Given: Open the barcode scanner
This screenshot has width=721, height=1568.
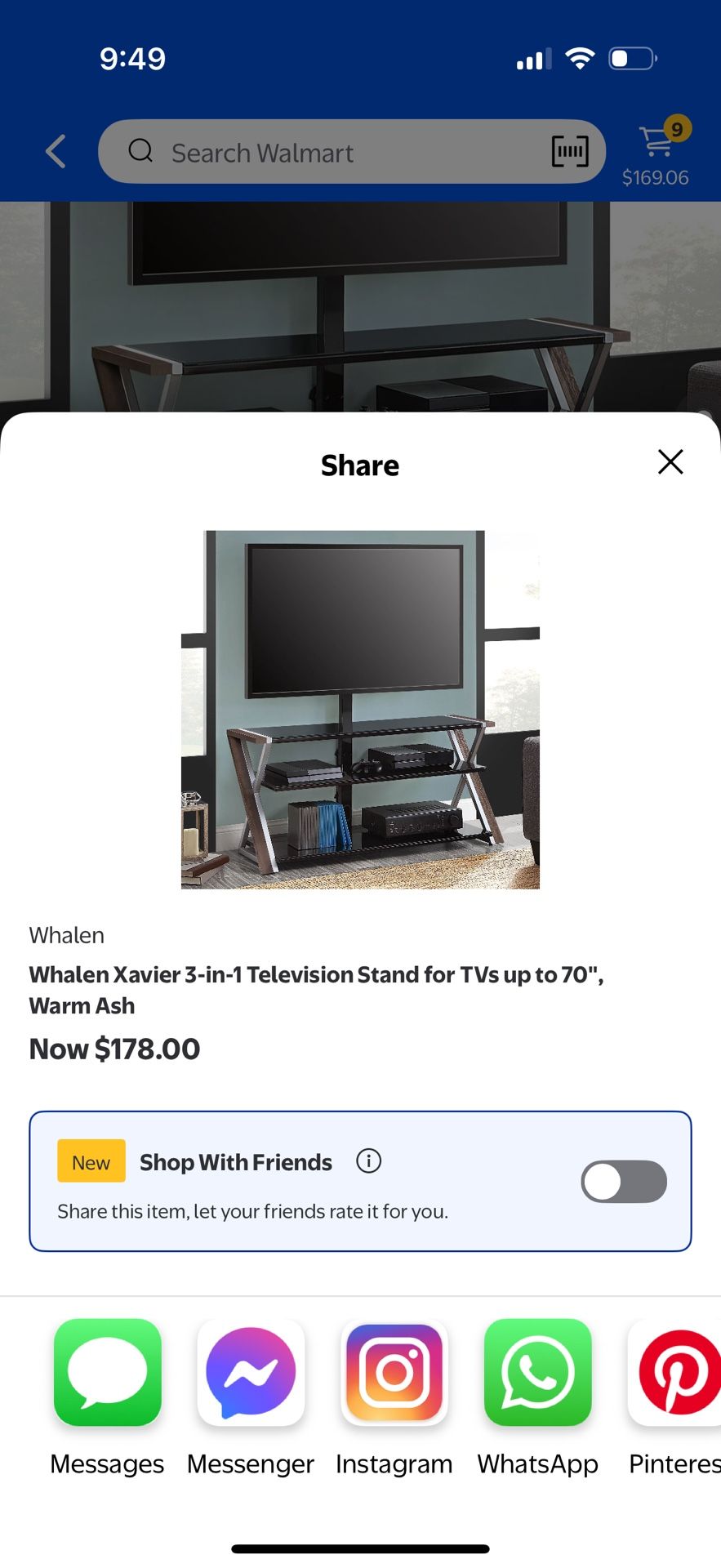Looking at the screenshot, I should click(x=570, y=152).
